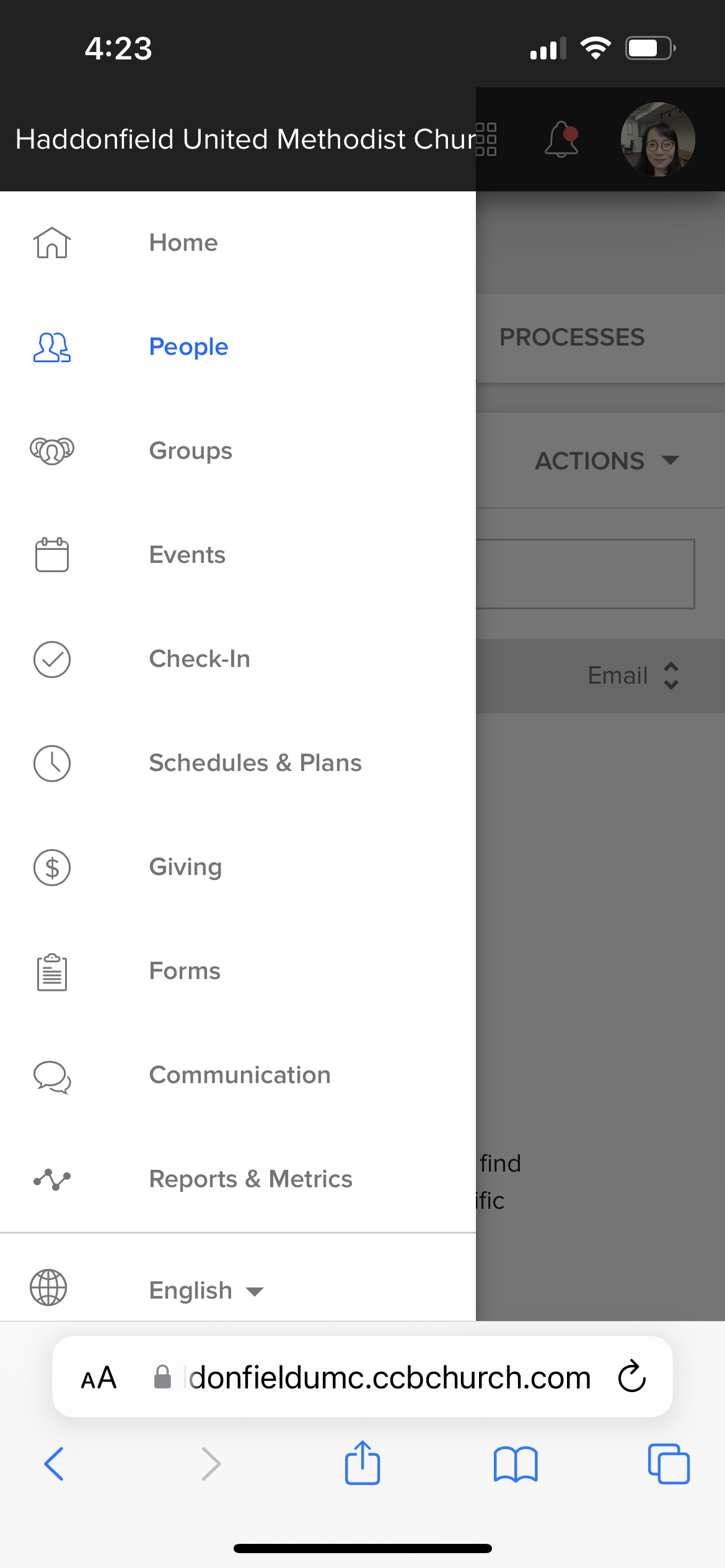This screenshot has height=1568, width=725.
Task: Go to Giving
Action: 238,867
